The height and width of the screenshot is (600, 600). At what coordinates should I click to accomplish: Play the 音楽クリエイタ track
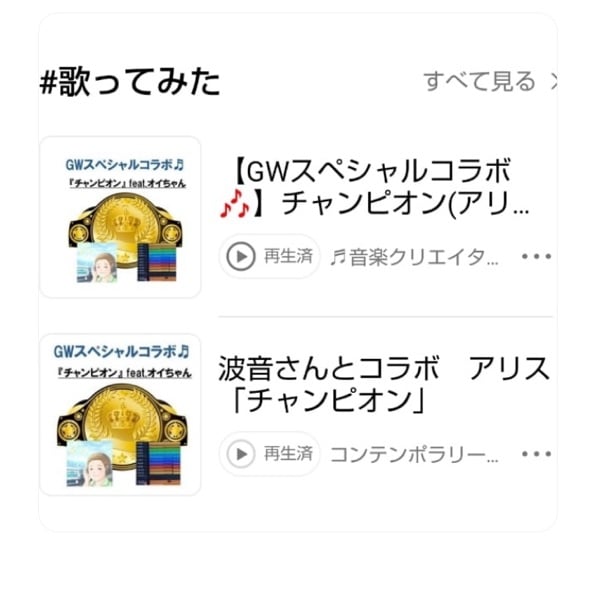point(241,257)
